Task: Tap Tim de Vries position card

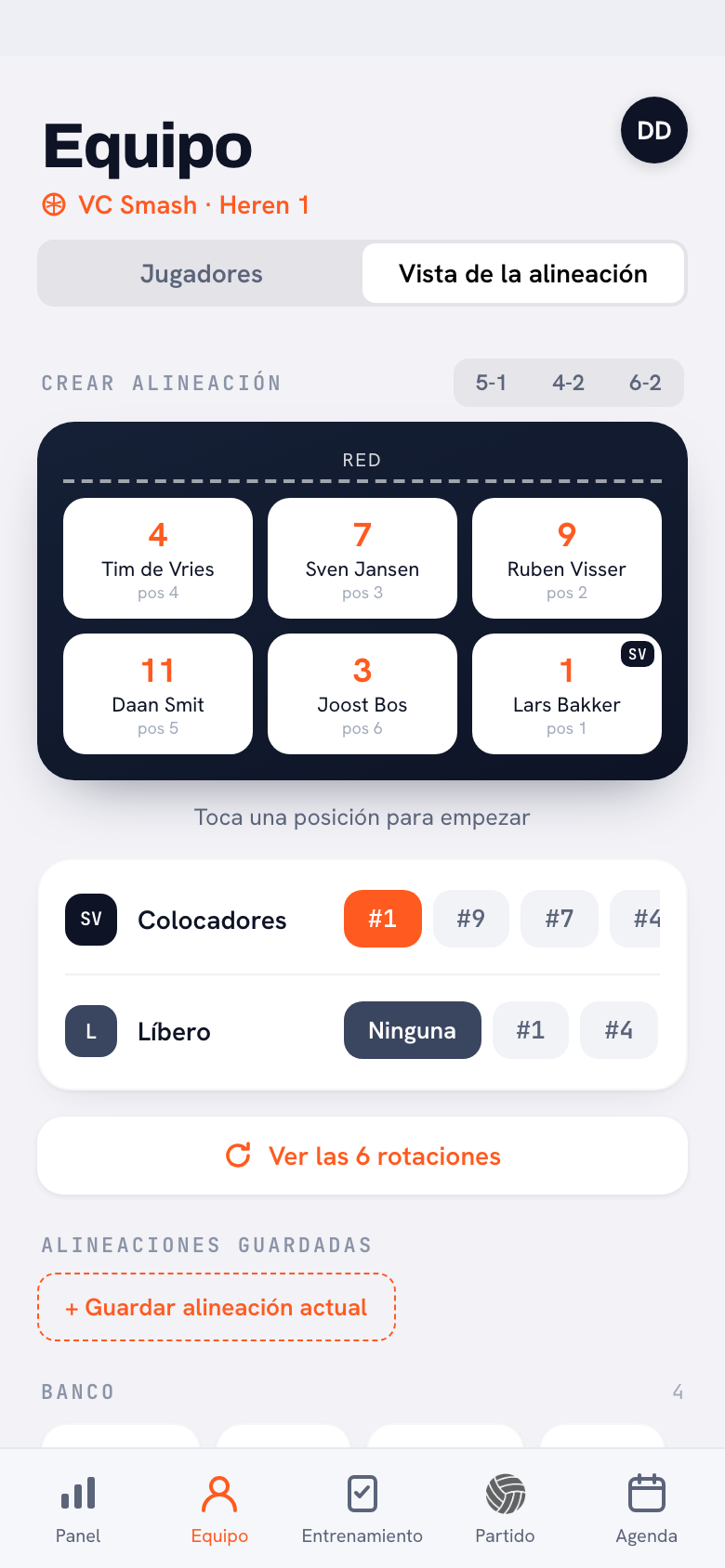Action: coord(158,558)
